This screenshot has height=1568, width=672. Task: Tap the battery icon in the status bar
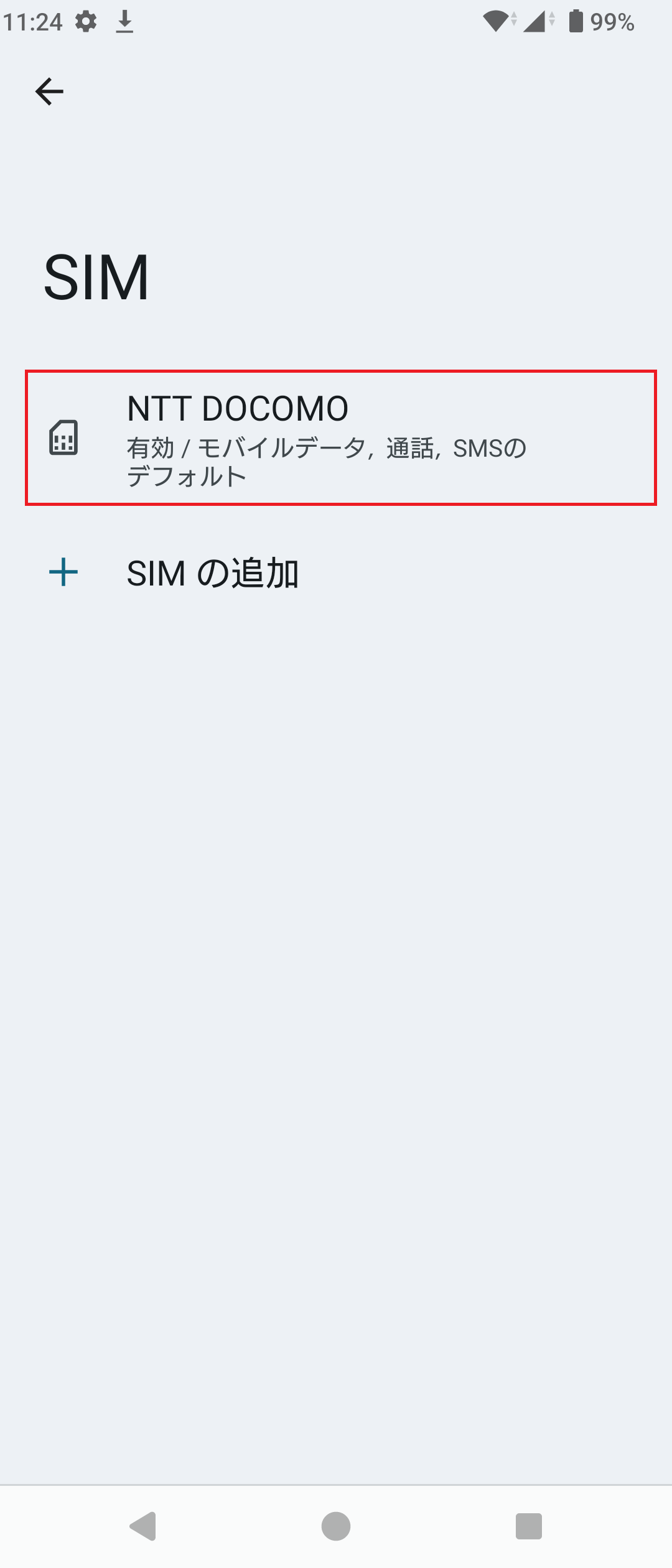click(x=576, y=21)
